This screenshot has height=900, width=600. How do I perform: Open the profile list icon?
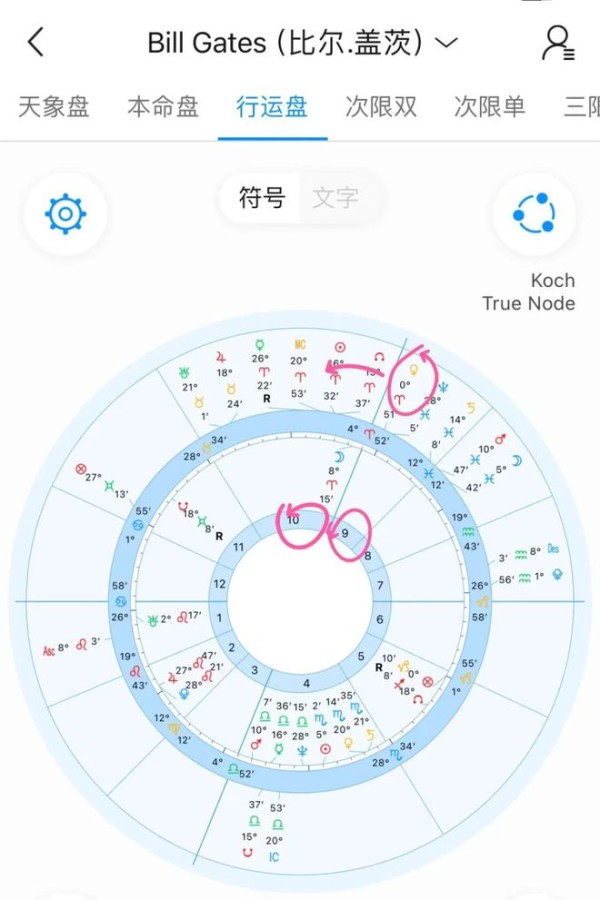(556, 43)
